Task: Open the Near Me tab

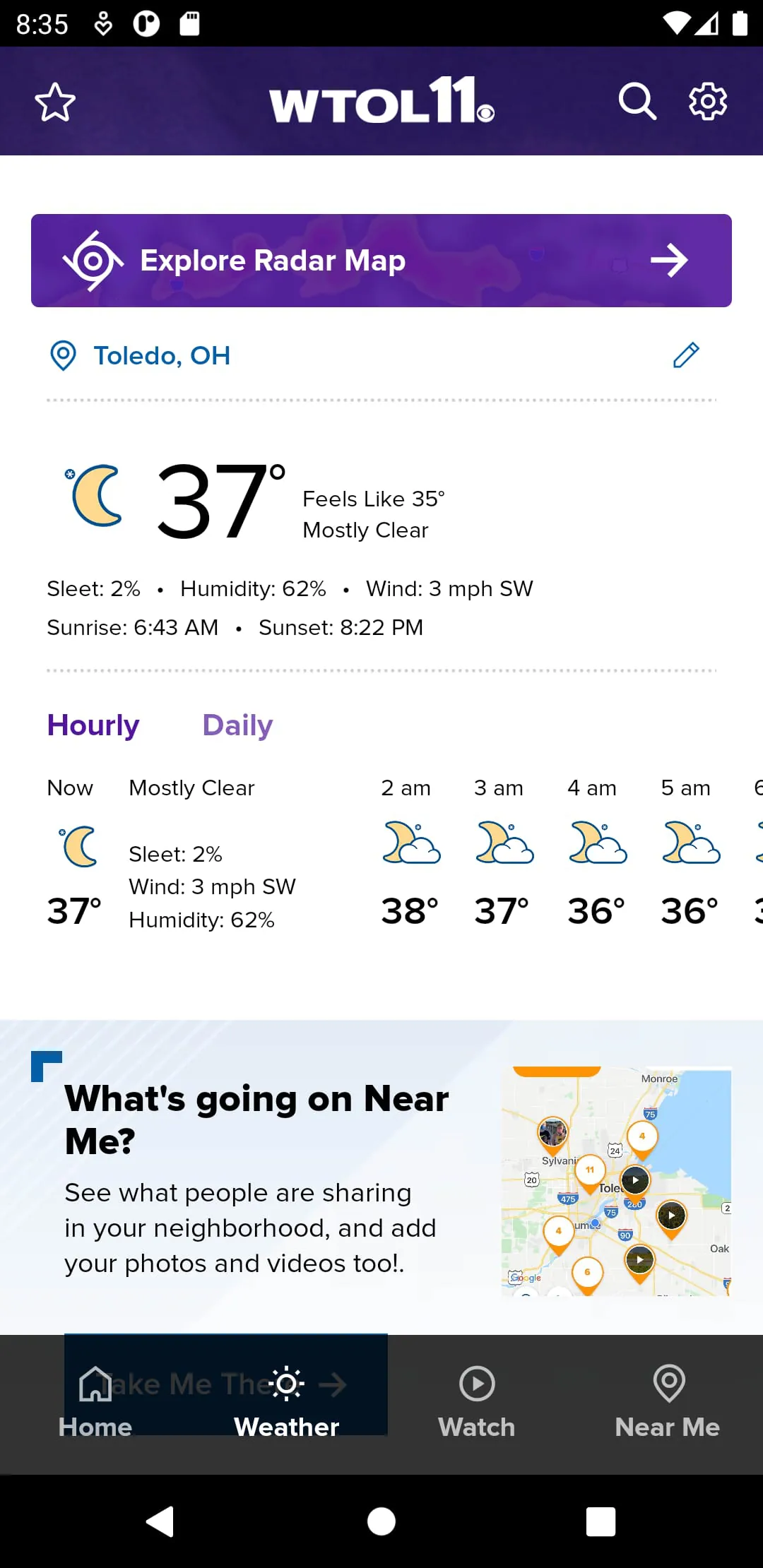Action: pos(668,1403)
